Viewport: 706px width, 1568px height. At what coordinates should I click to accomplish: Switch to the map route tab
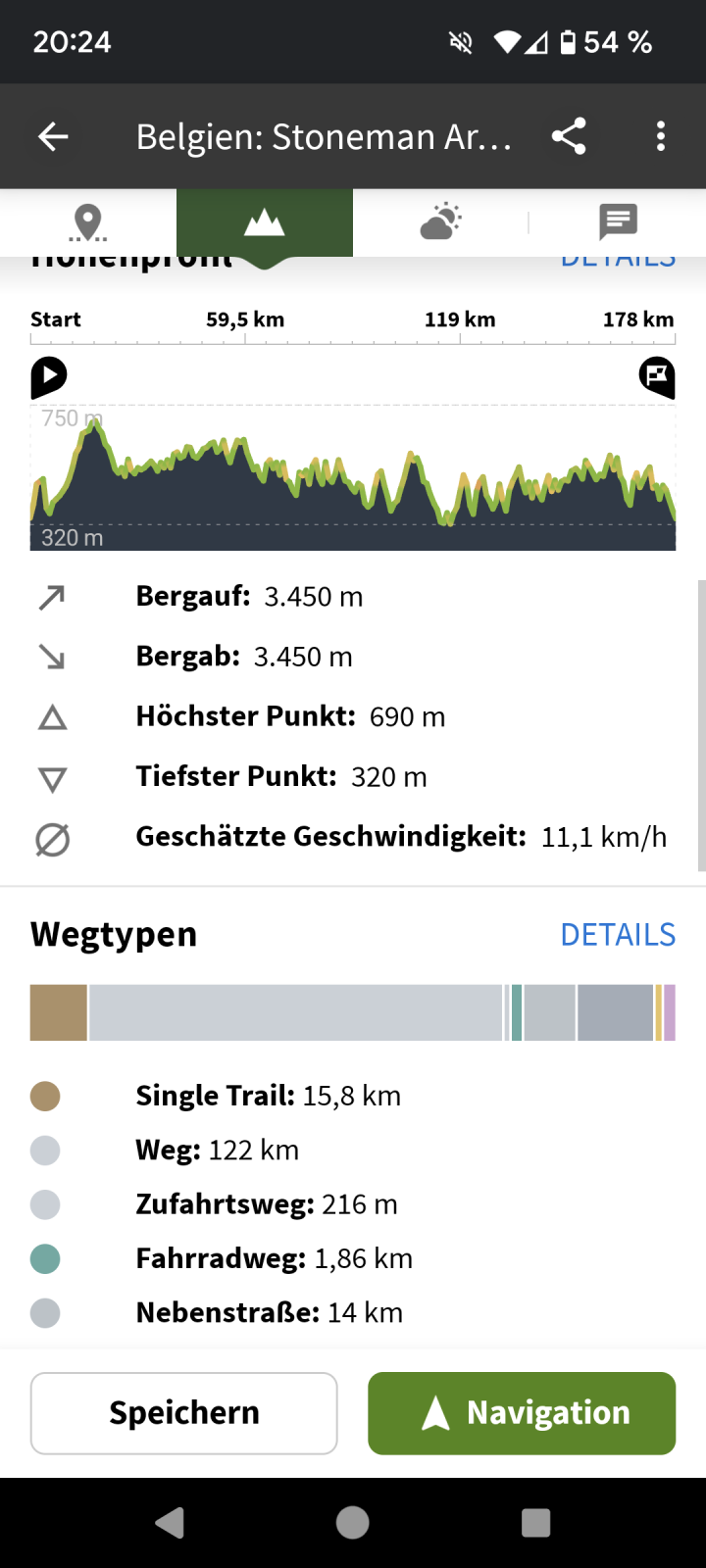click(x=88, y=222)
